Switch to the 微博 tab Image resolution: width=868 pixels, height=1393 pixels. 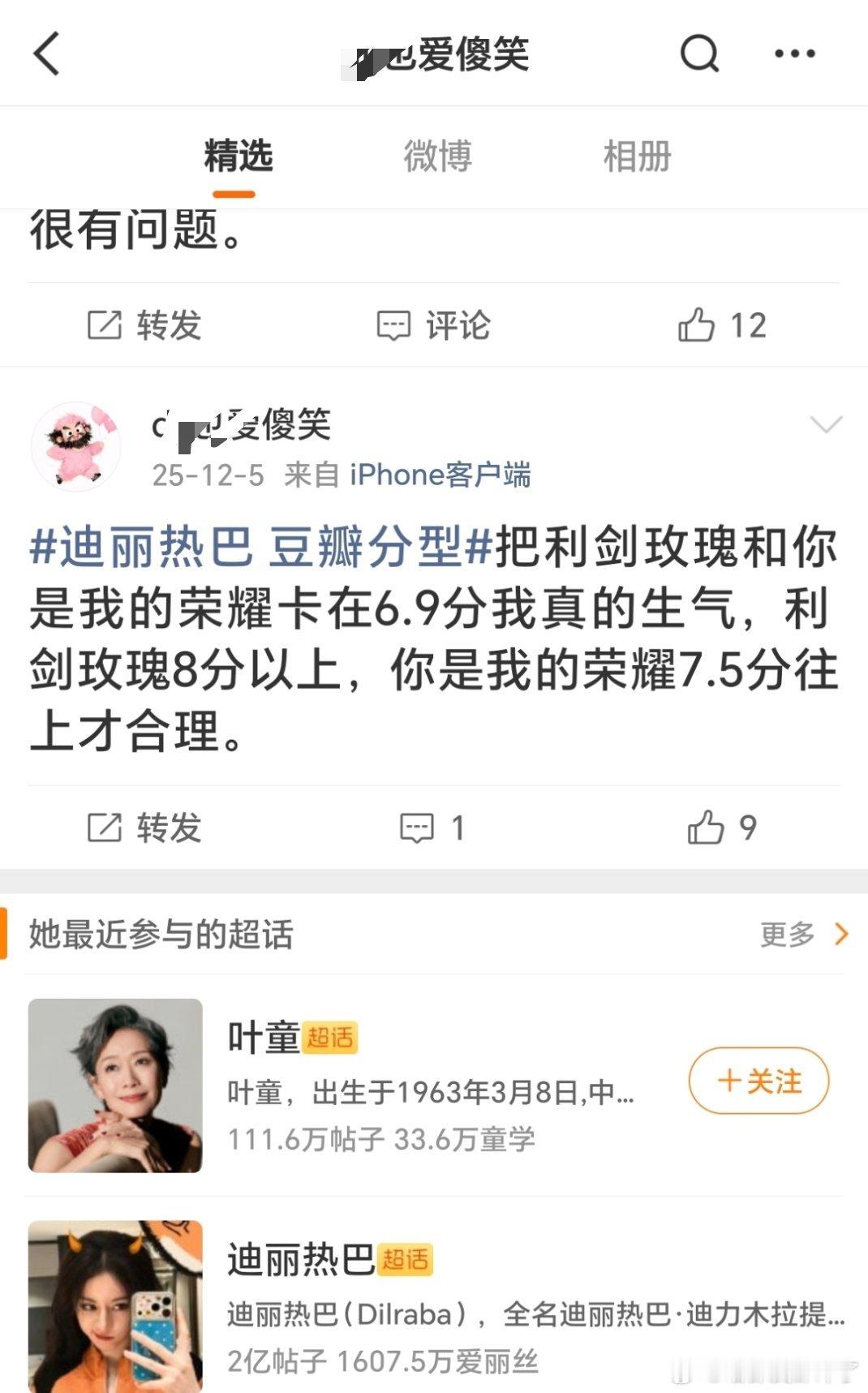tap(437, 157)
